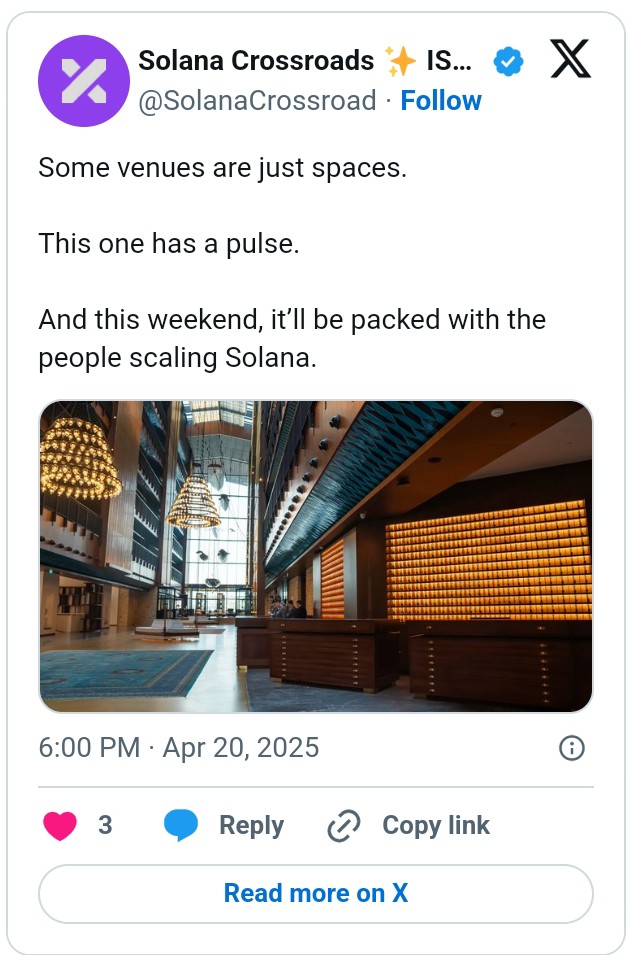
Task: Open the tweet info icon
Action: point(571,748)
